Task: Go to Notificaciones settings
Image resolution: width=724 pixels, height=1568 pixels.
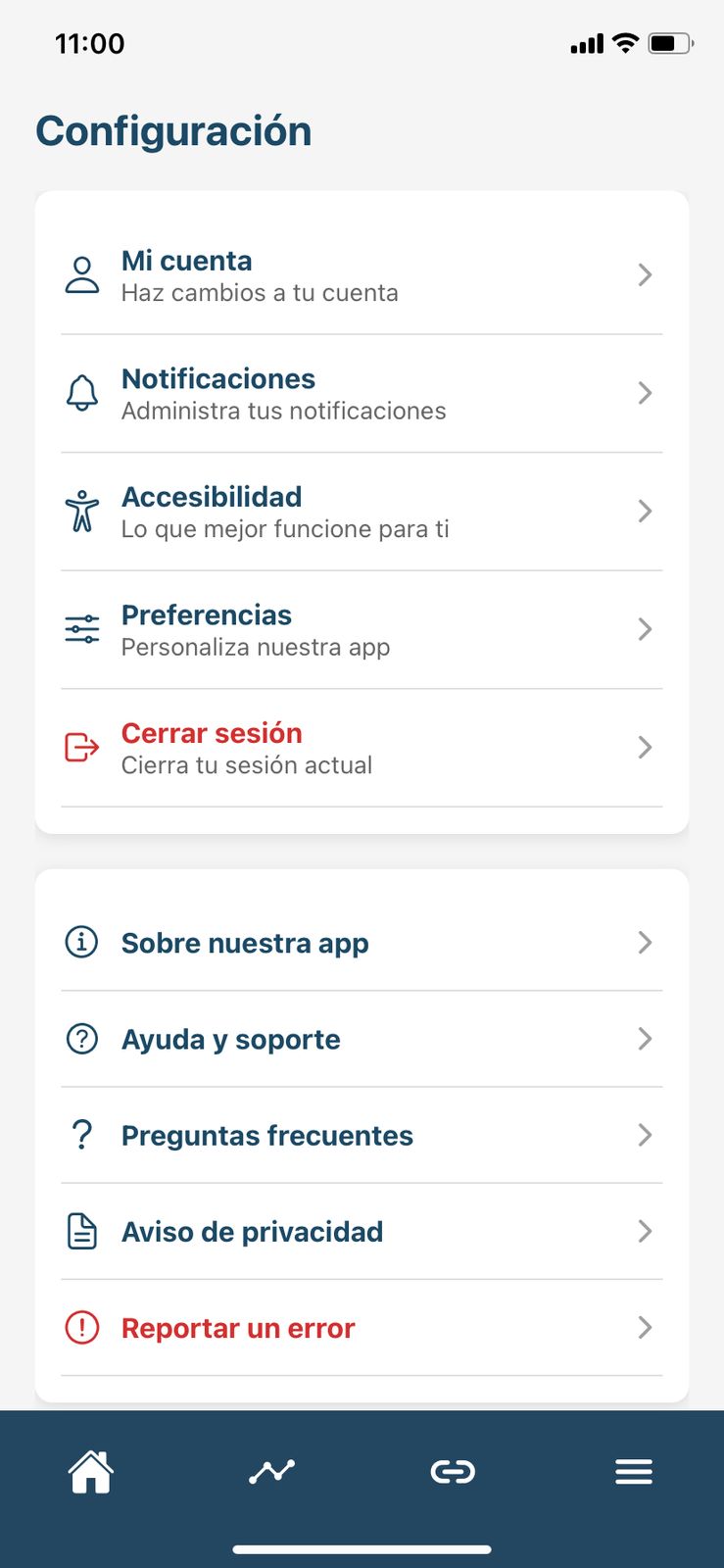Action: click(361, 393)
